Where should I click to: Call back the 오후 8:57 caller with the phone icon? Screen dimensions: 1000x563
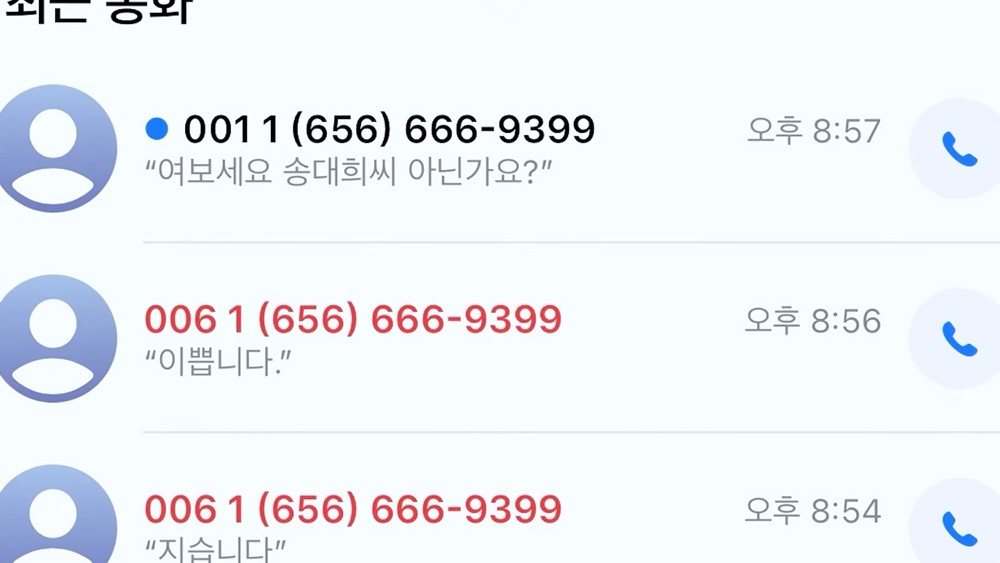point(959,149)
